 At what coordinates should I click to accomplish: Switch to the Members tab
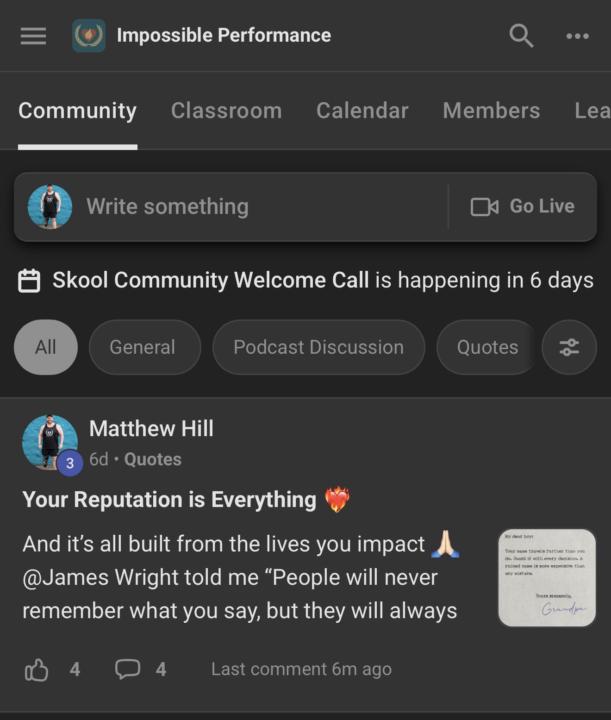[491, 111]
